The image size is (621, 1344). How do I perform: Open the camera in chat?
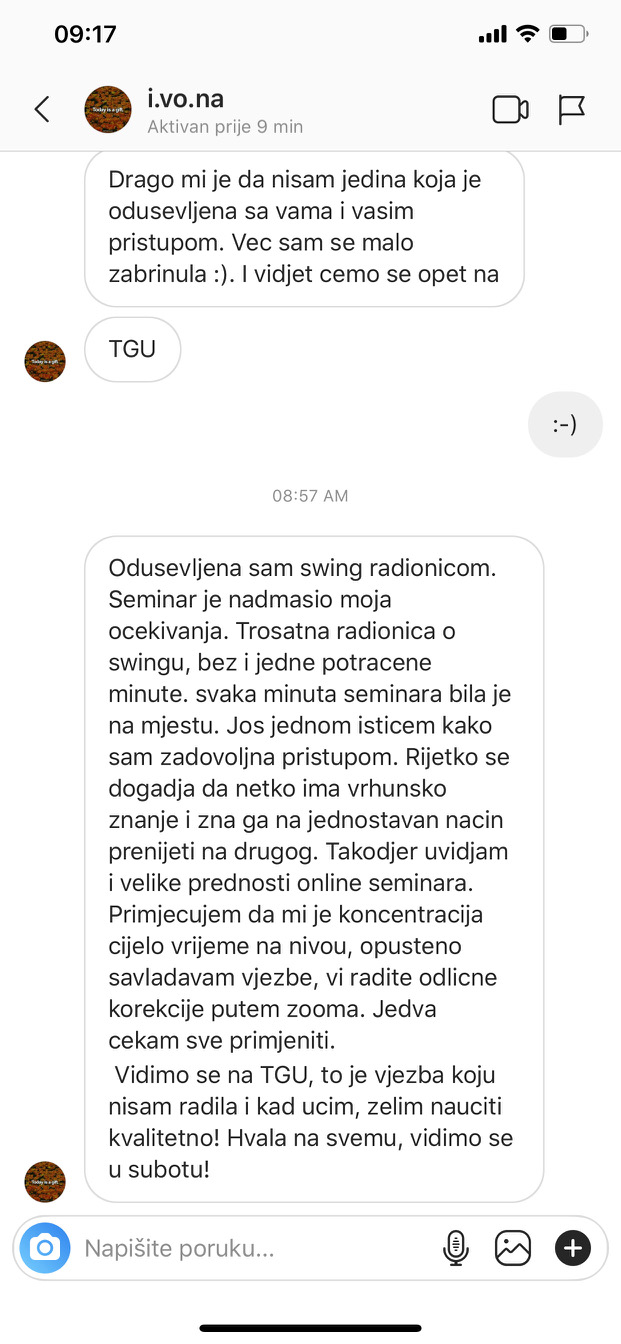pos(45,1248)
